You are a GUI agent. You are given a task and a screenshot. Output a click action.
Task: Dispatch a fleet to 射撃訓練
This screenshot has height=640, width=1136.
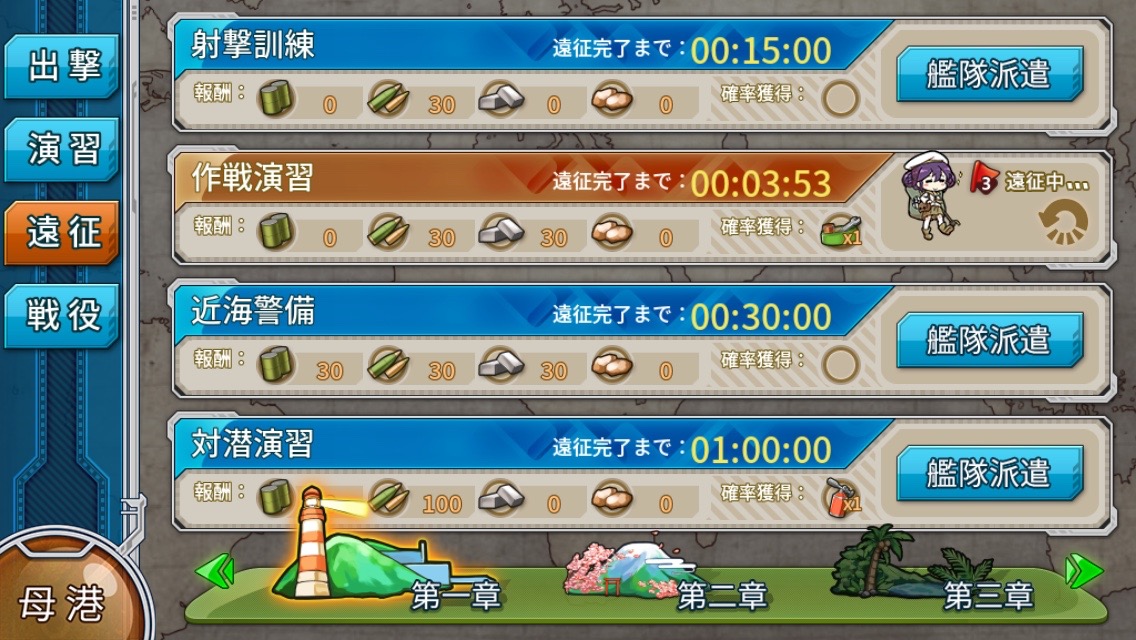click(989, 75)
